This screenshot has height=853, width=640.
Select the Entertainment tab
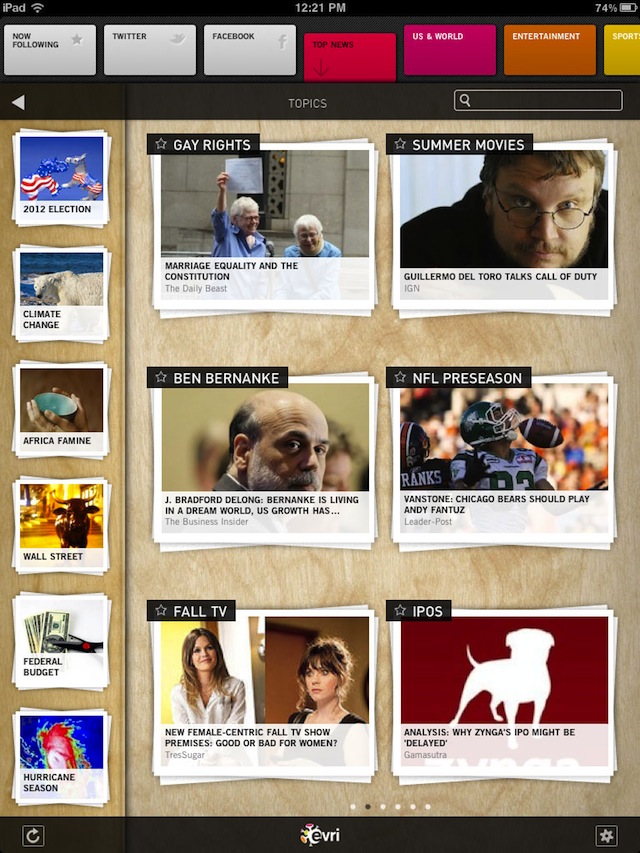[x=550, y=50]
